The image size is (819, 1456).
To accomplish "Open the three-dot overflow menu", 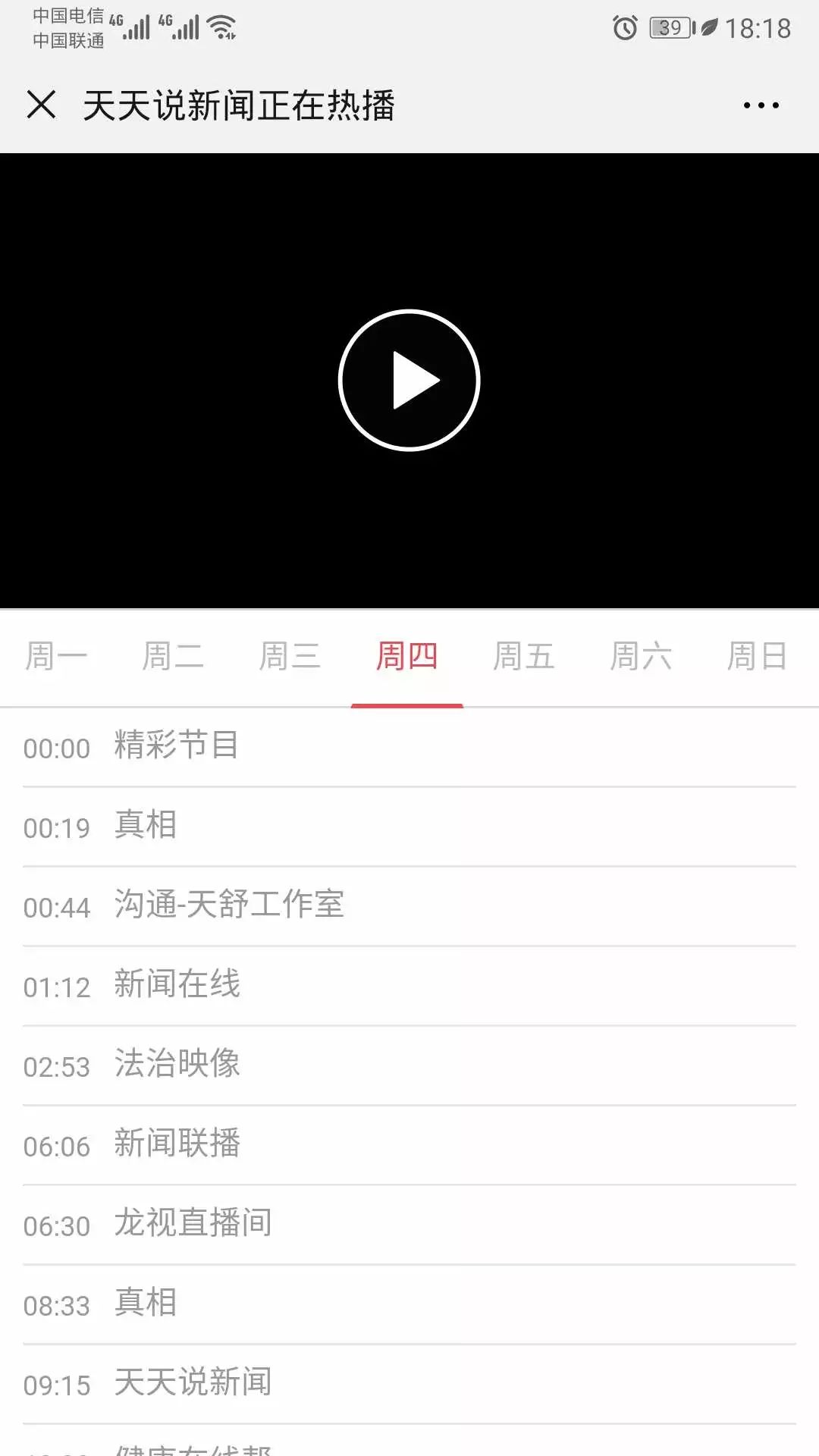I will (x=761, y=105).
